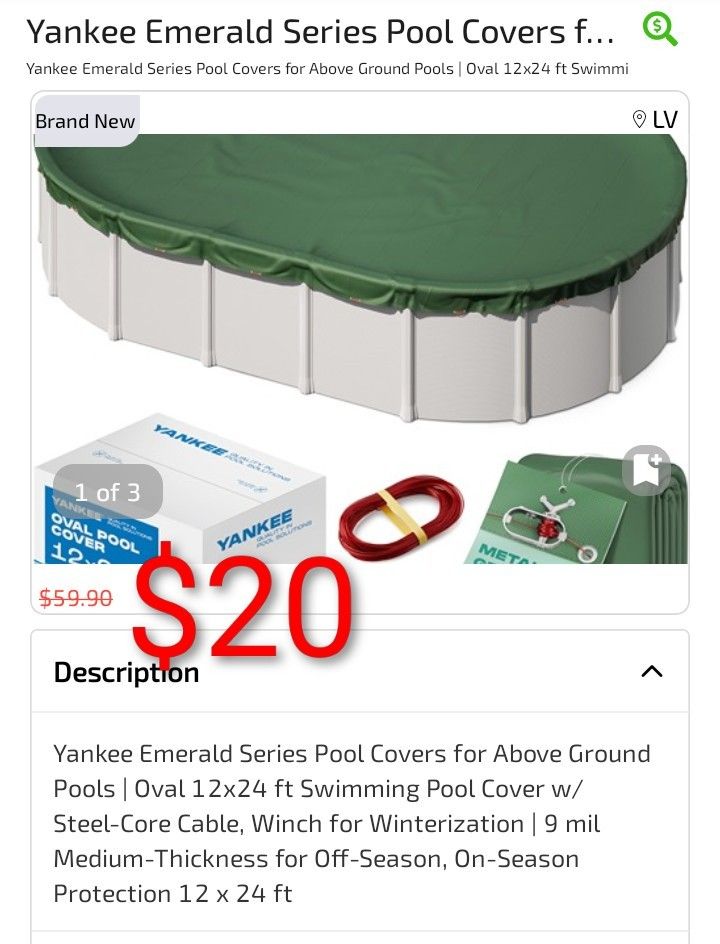The width and height of the screenshot is (720, 944).
Task: Bookmark this pool cover listing
Action: [646, 470]
